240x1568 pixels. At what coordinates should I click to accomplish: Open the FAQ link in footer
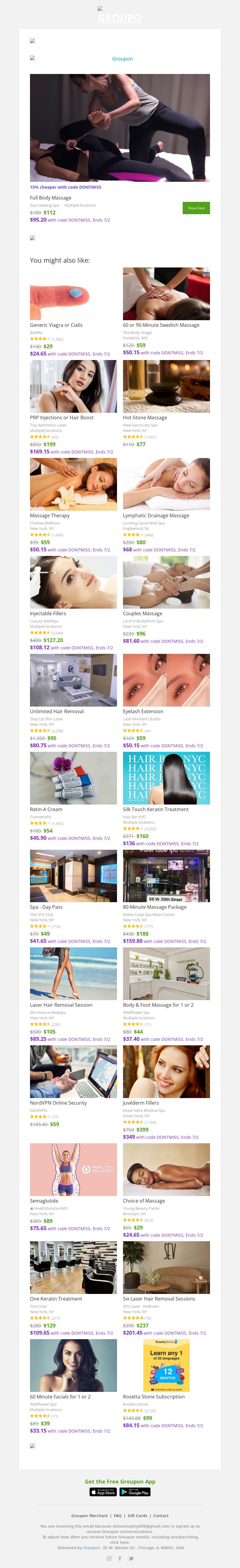pyautogui.click(x=118, y=1516)
